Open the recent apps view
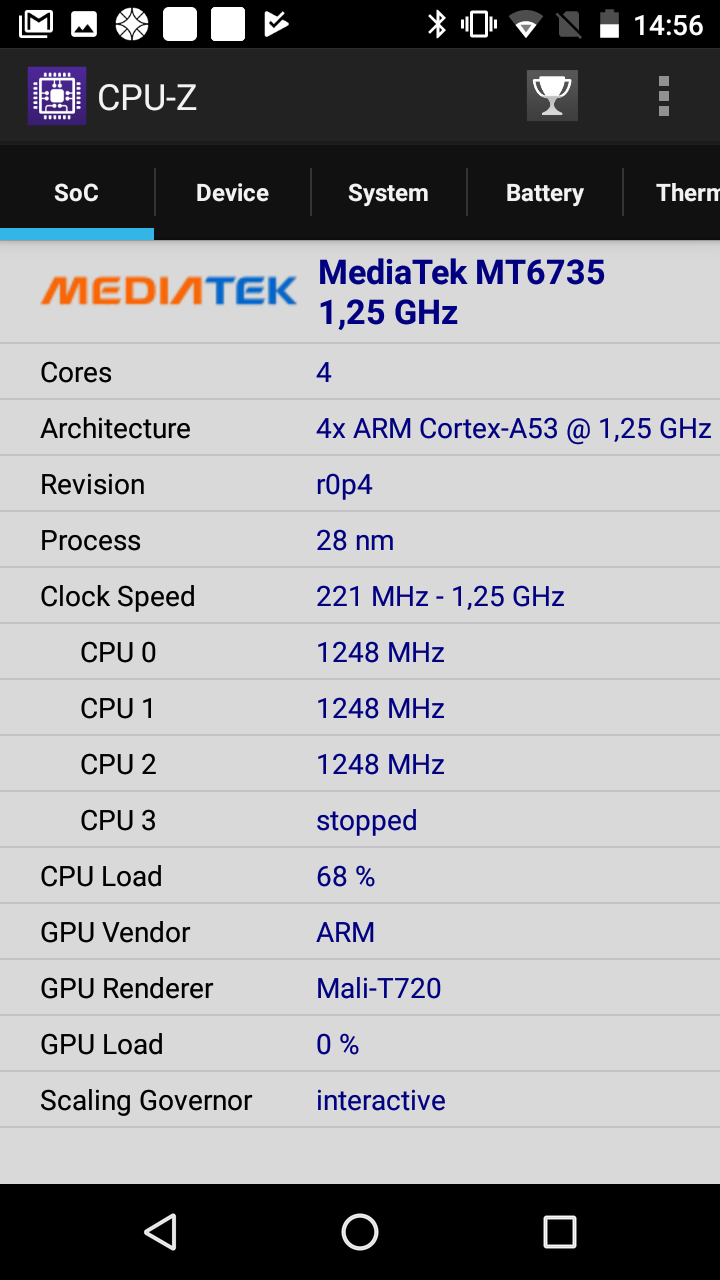Screen dimensions: 720x1280 coord(560,1232)
